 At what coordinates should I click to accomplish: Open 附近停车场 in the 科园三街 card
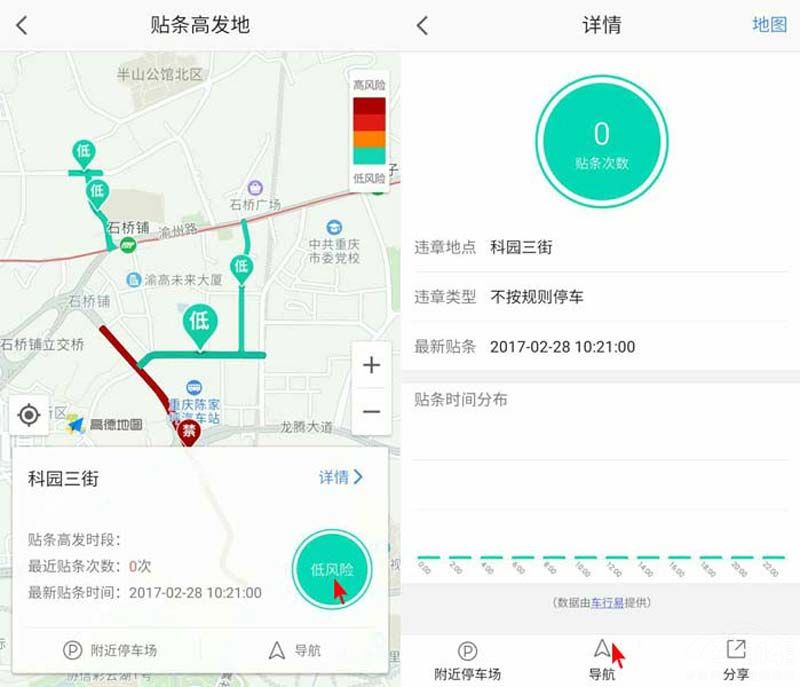110,650
